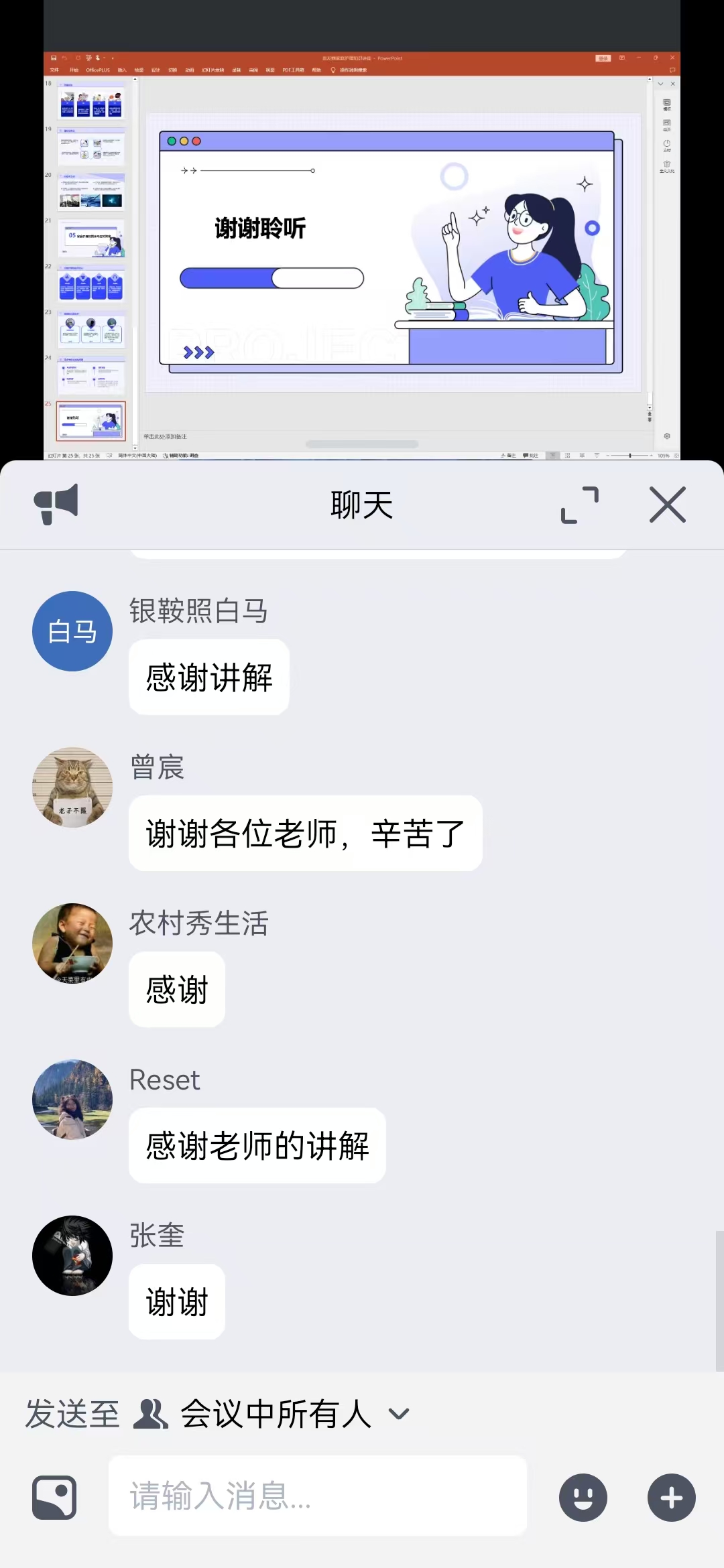The width and height of the screenshot is (724, 1568).
Task: Tap the megaphone announcement icon
Action: pyautogui.click(x=56, y=504)
